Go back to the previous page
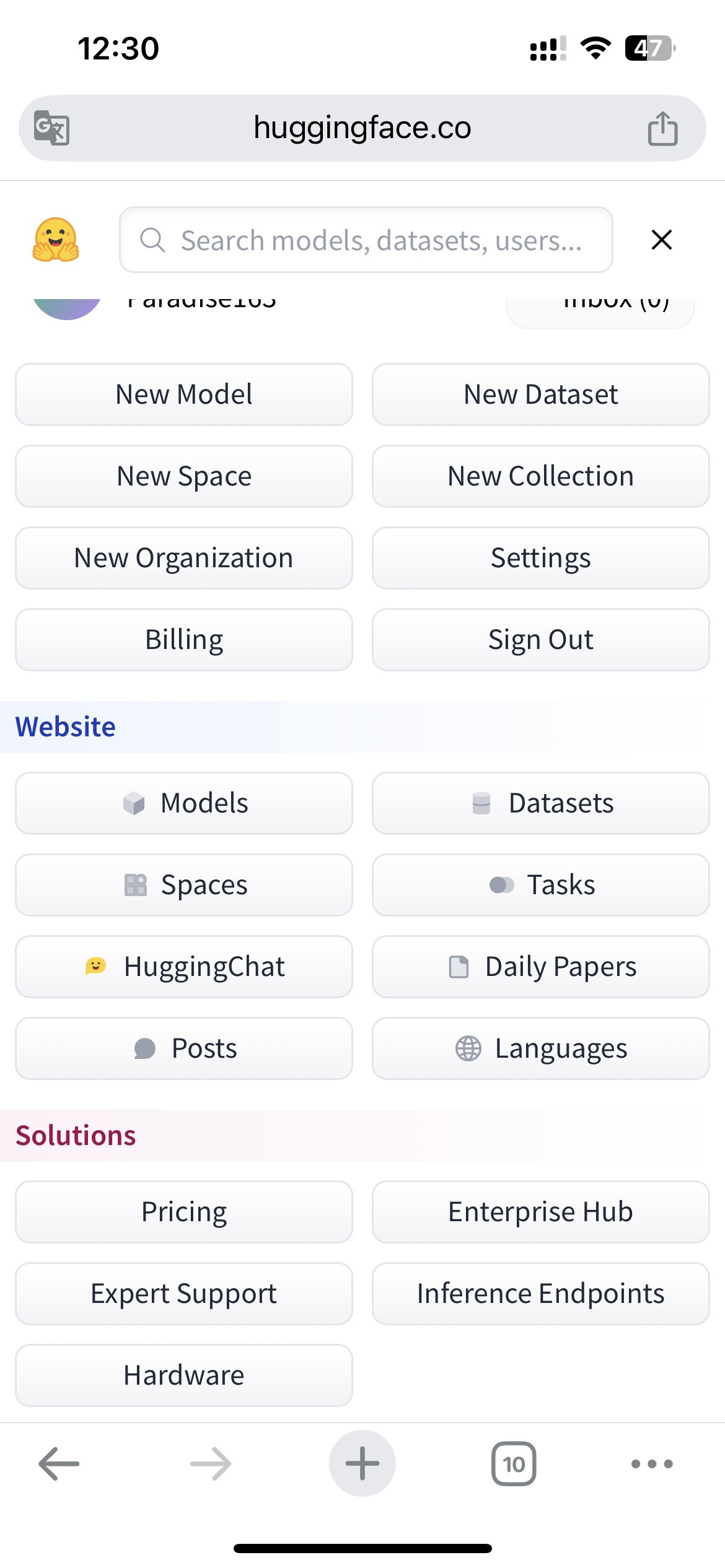725x1568 pixels. tap(59, 1464)
